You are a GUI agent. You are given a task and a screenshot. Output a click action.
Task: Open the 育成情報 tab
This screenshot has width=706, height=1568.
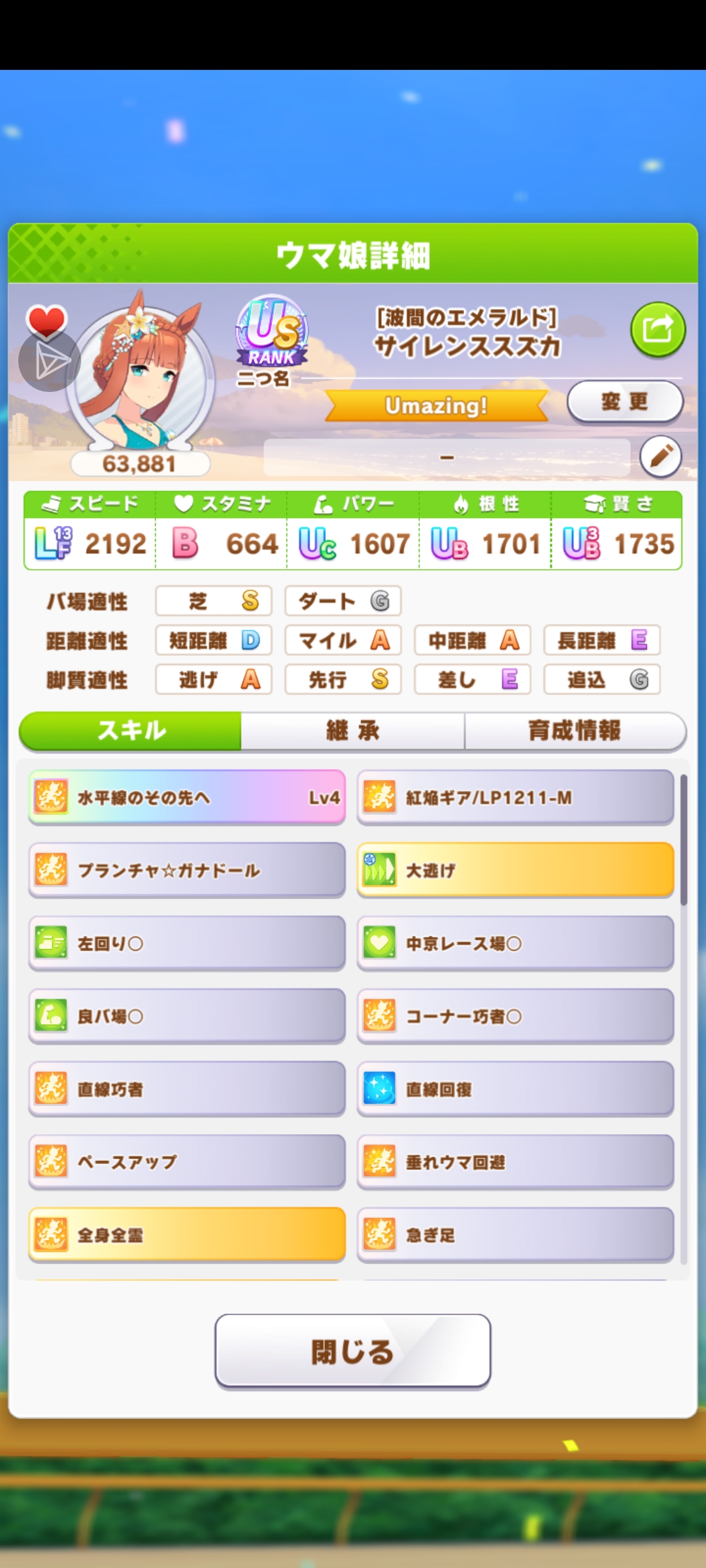click(575, 730)
